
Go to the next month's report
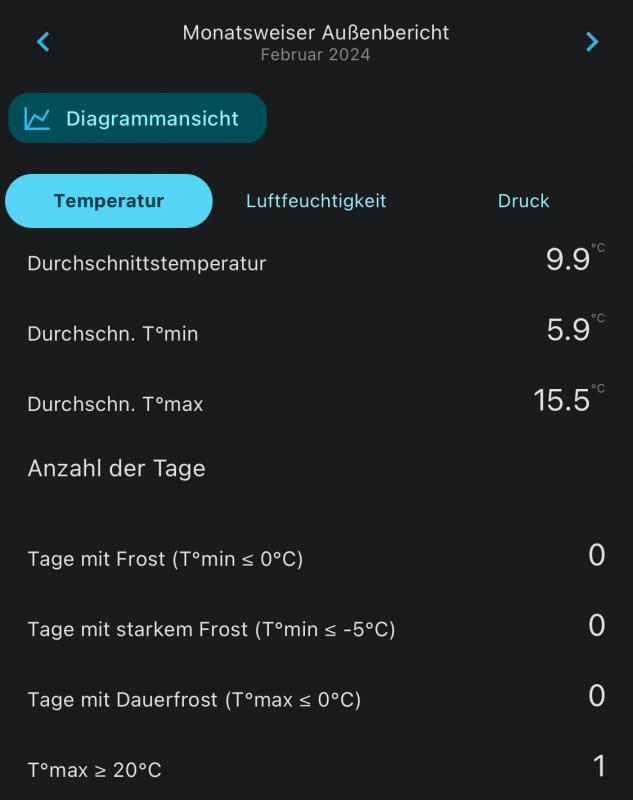pyautogui.click(x=592, y=41)
